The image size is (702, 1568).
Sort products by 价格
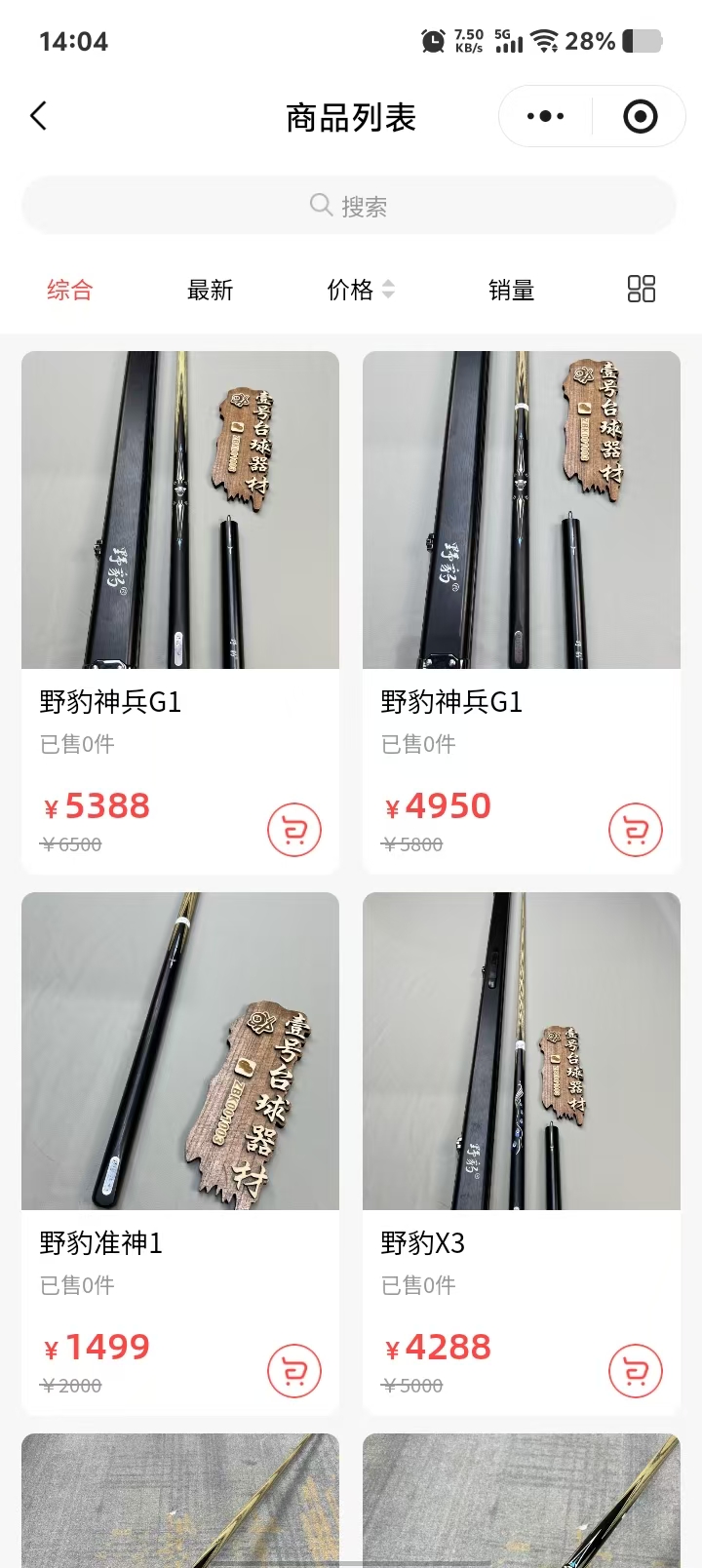point(360,290)
